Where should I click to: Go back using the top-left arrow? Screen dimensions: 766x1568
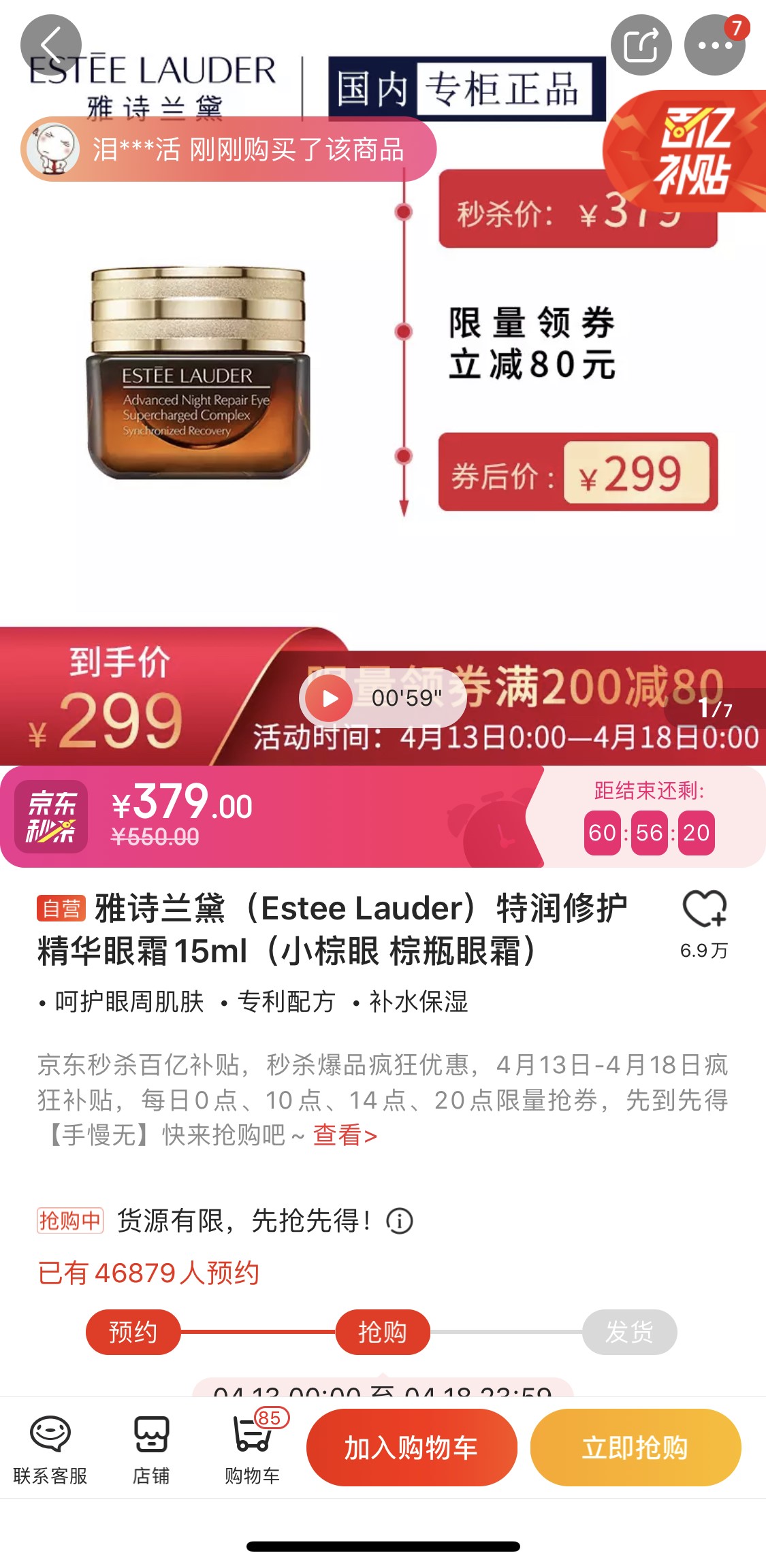click(x=51, y=45)
